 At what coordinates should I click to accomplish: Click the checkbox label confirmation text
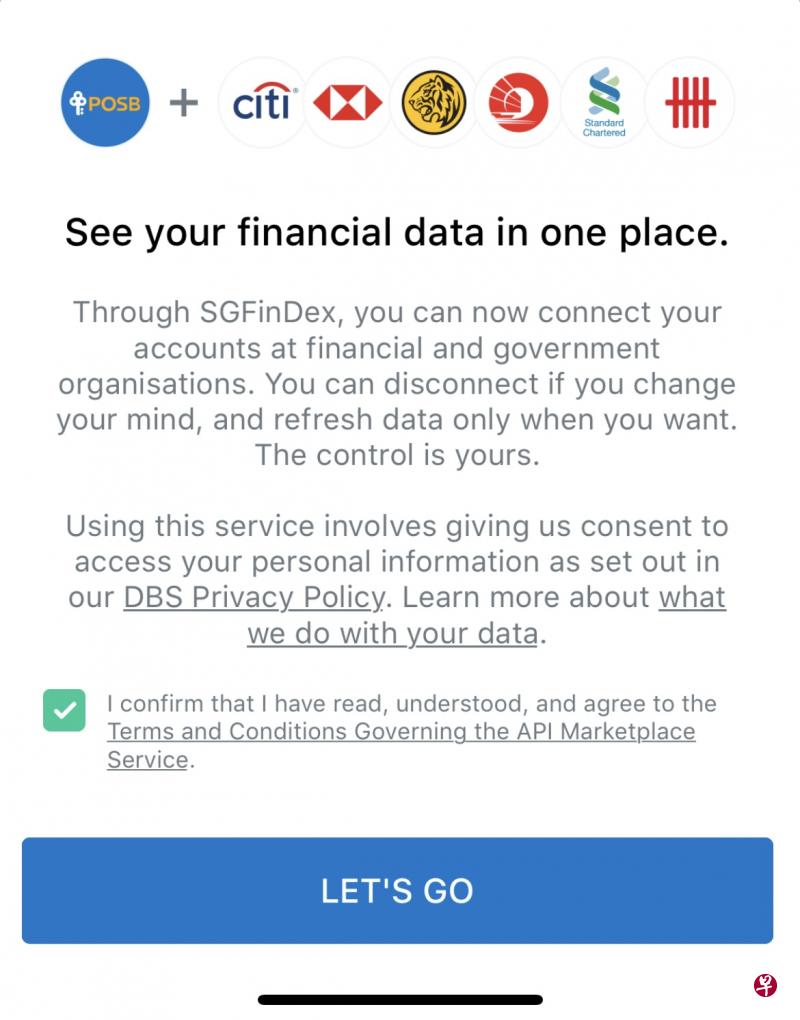click(x=413, y=703)
